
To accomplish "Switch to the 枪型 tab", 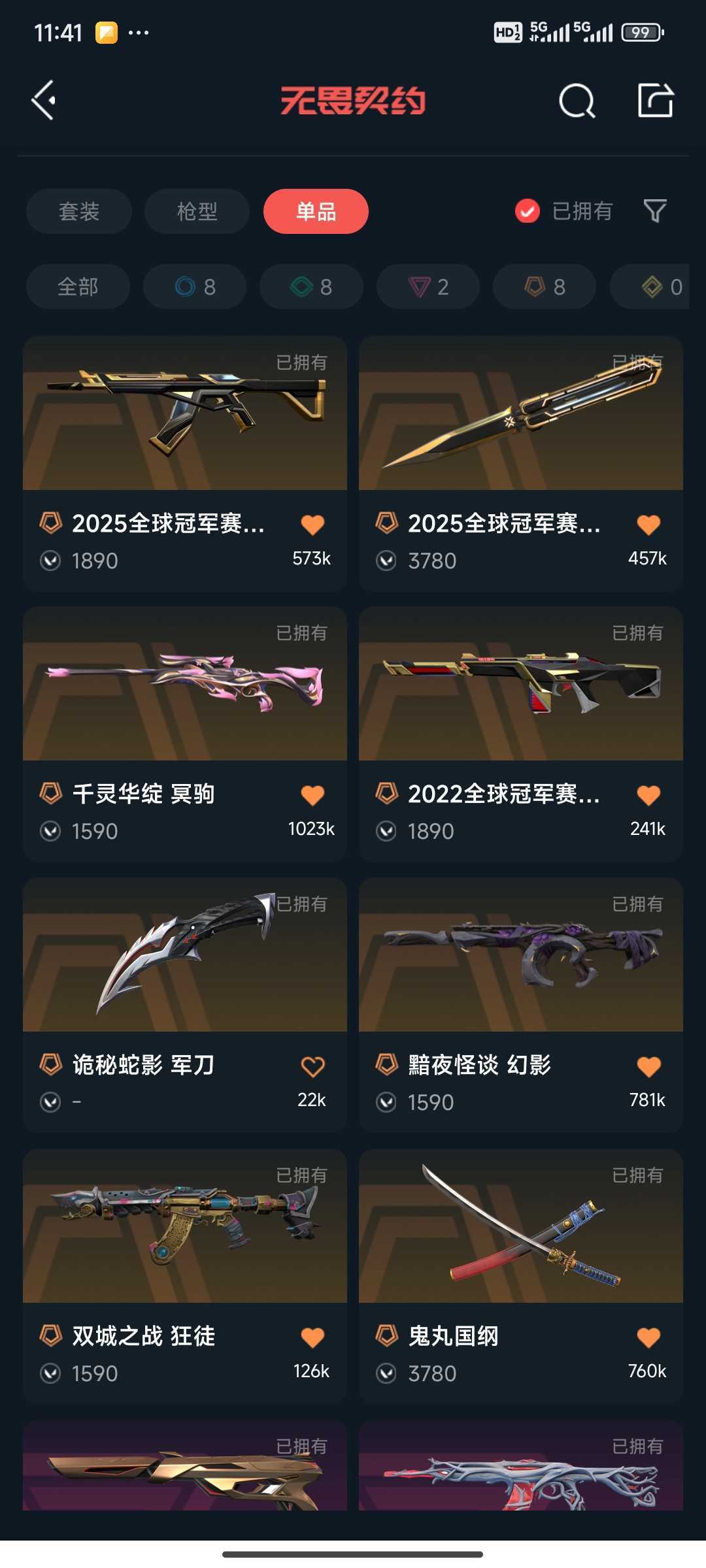I will [197, 211].
